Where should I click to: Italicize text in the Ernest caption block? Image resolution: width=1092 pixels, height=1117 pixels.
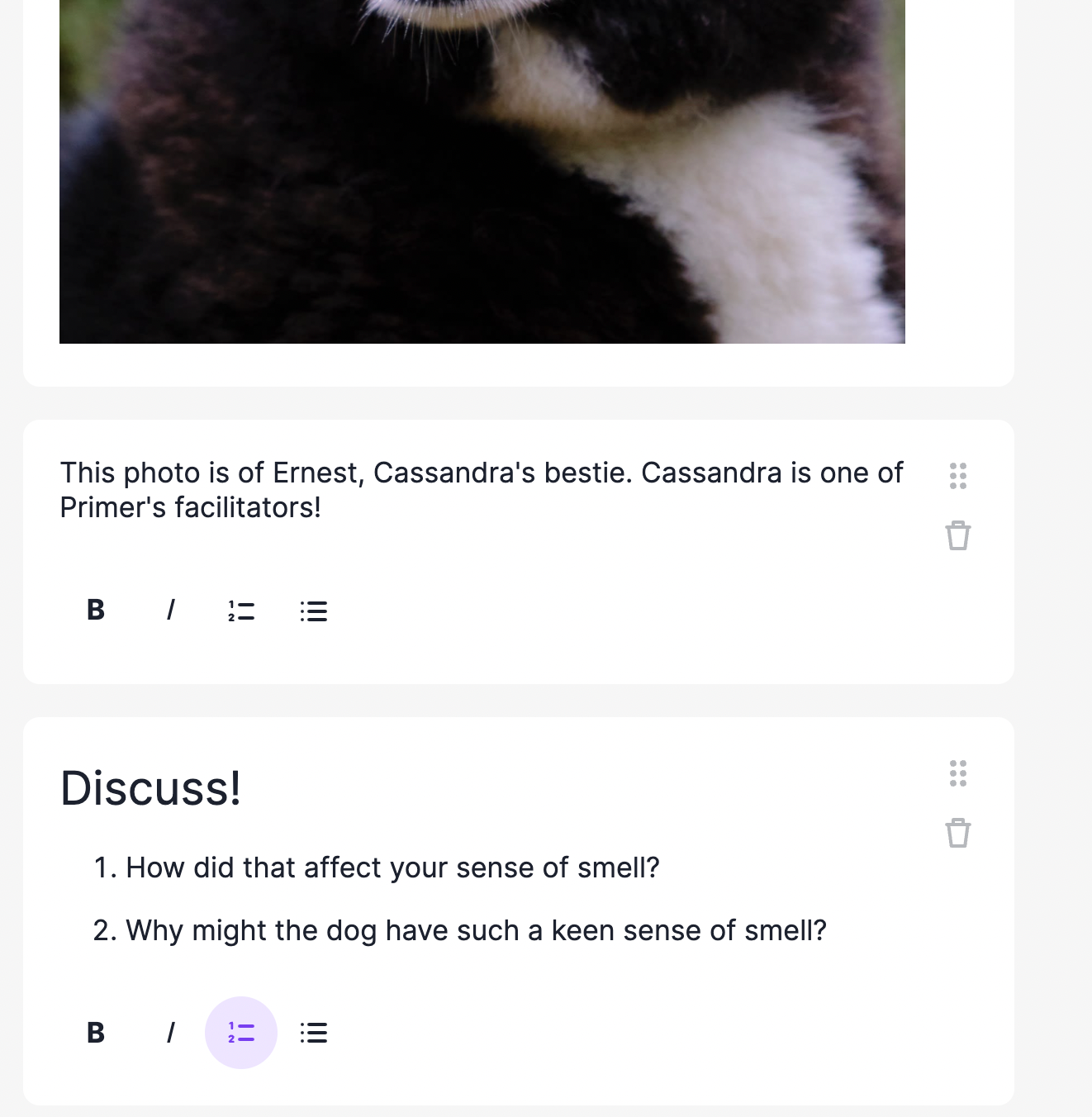pyautogui.click(x=170, y=611)
